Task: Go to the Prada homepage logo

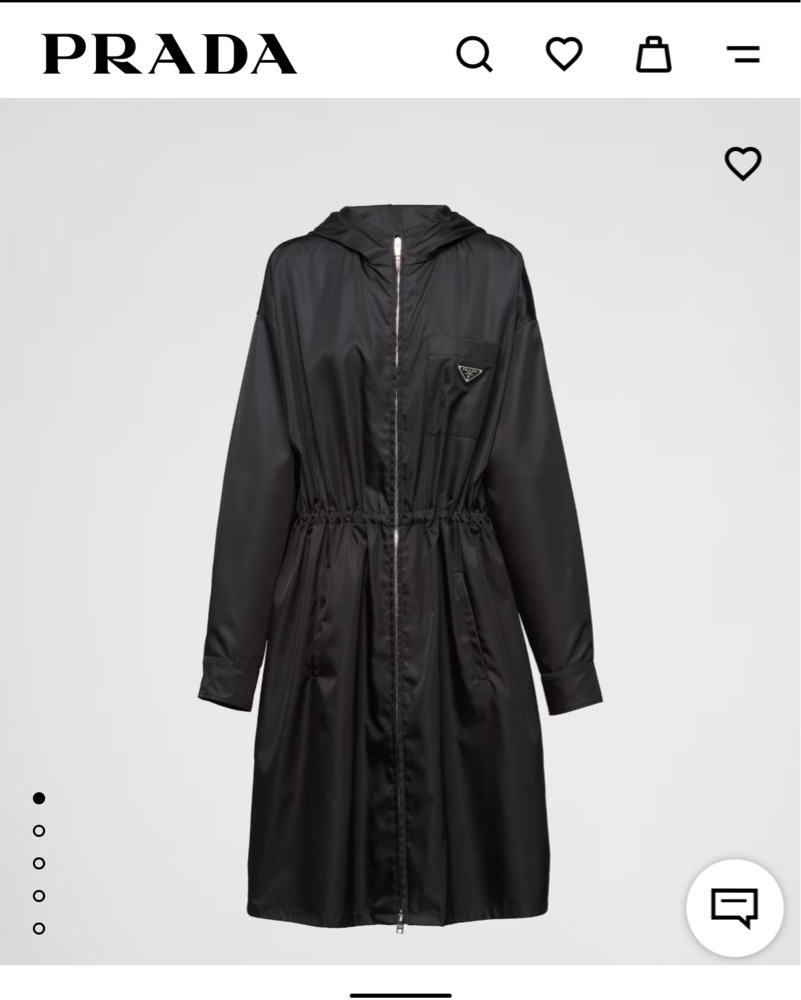Action: [169, 54]
